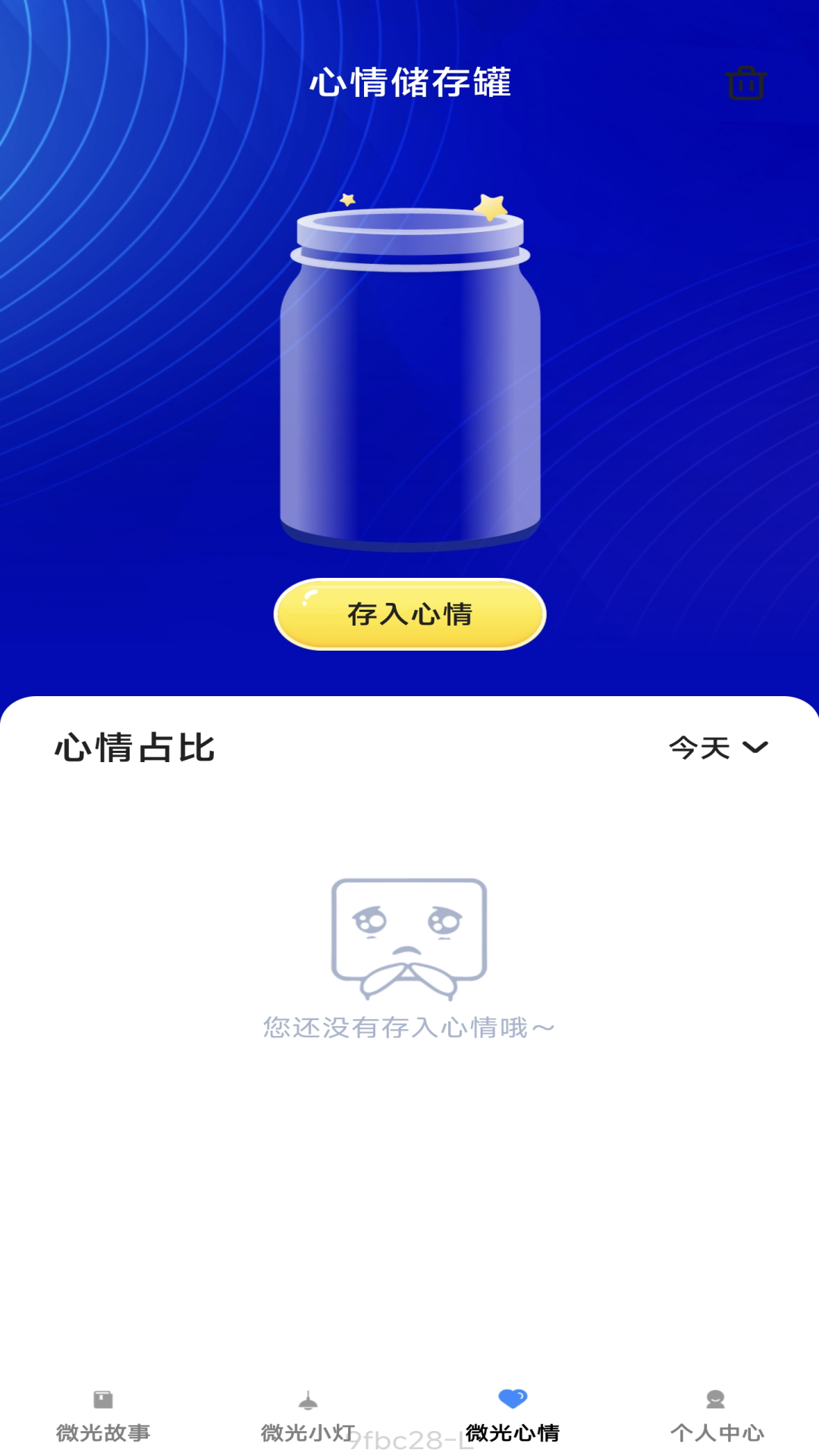Click the trash can icon to clear moods
Viewport: 819px width, 1456px height.
(746, 83)
